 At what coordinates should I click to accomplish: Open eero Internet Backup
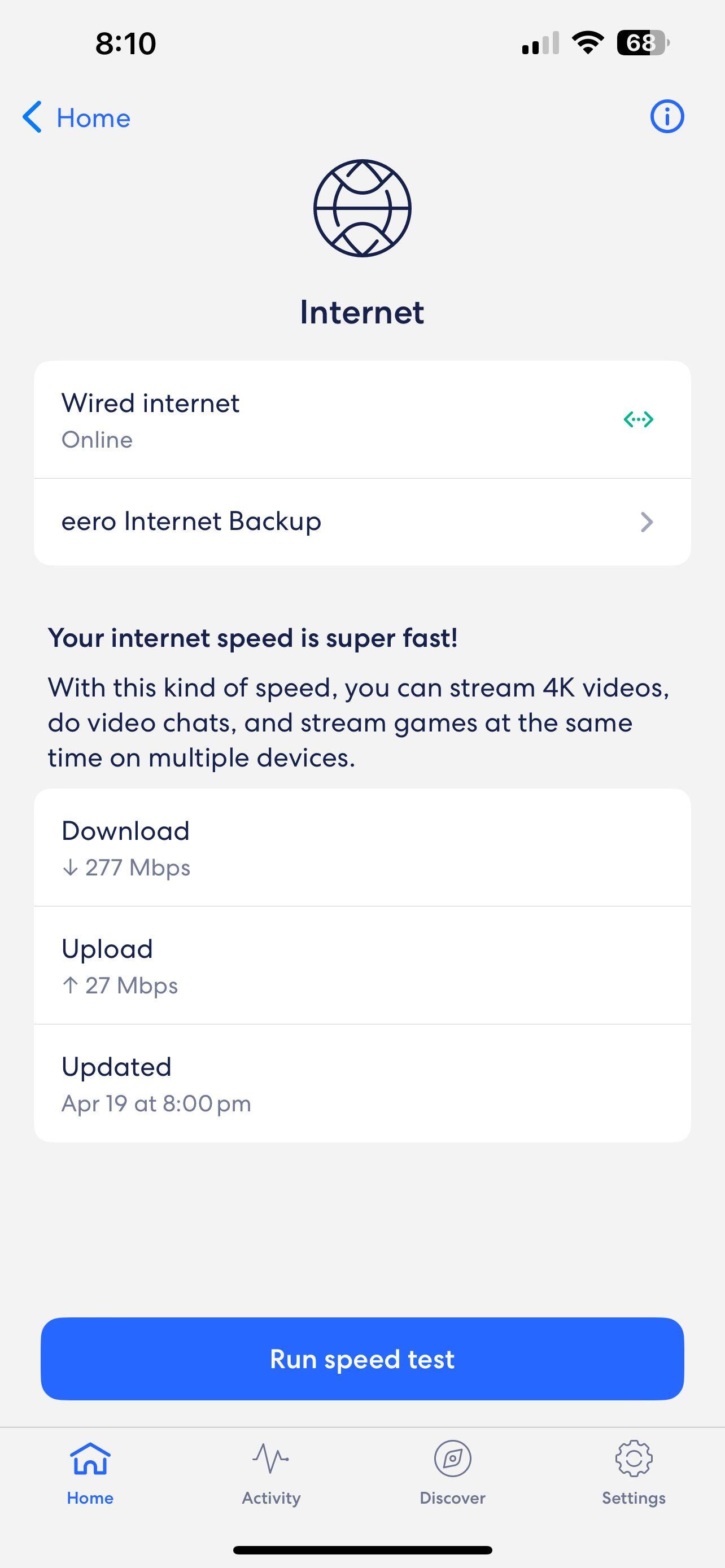(x=361, y=522)
